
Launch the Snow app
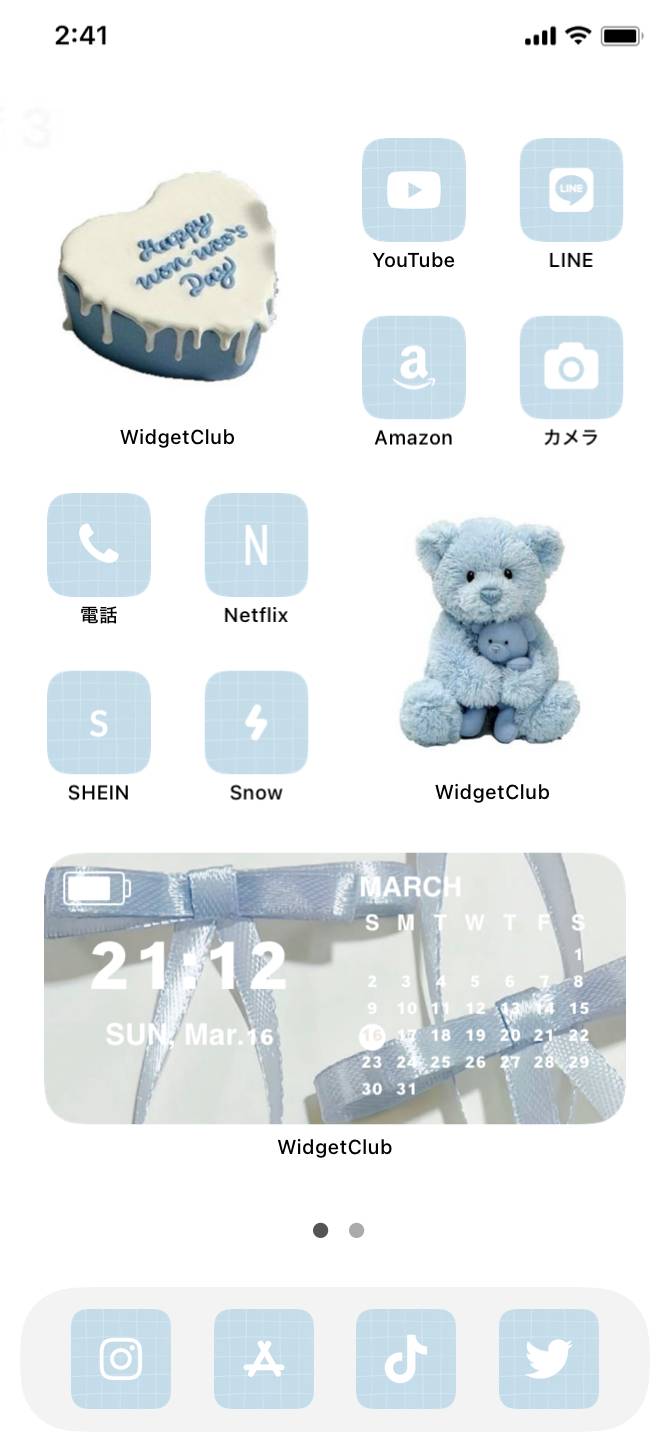(x=256, y=722)
